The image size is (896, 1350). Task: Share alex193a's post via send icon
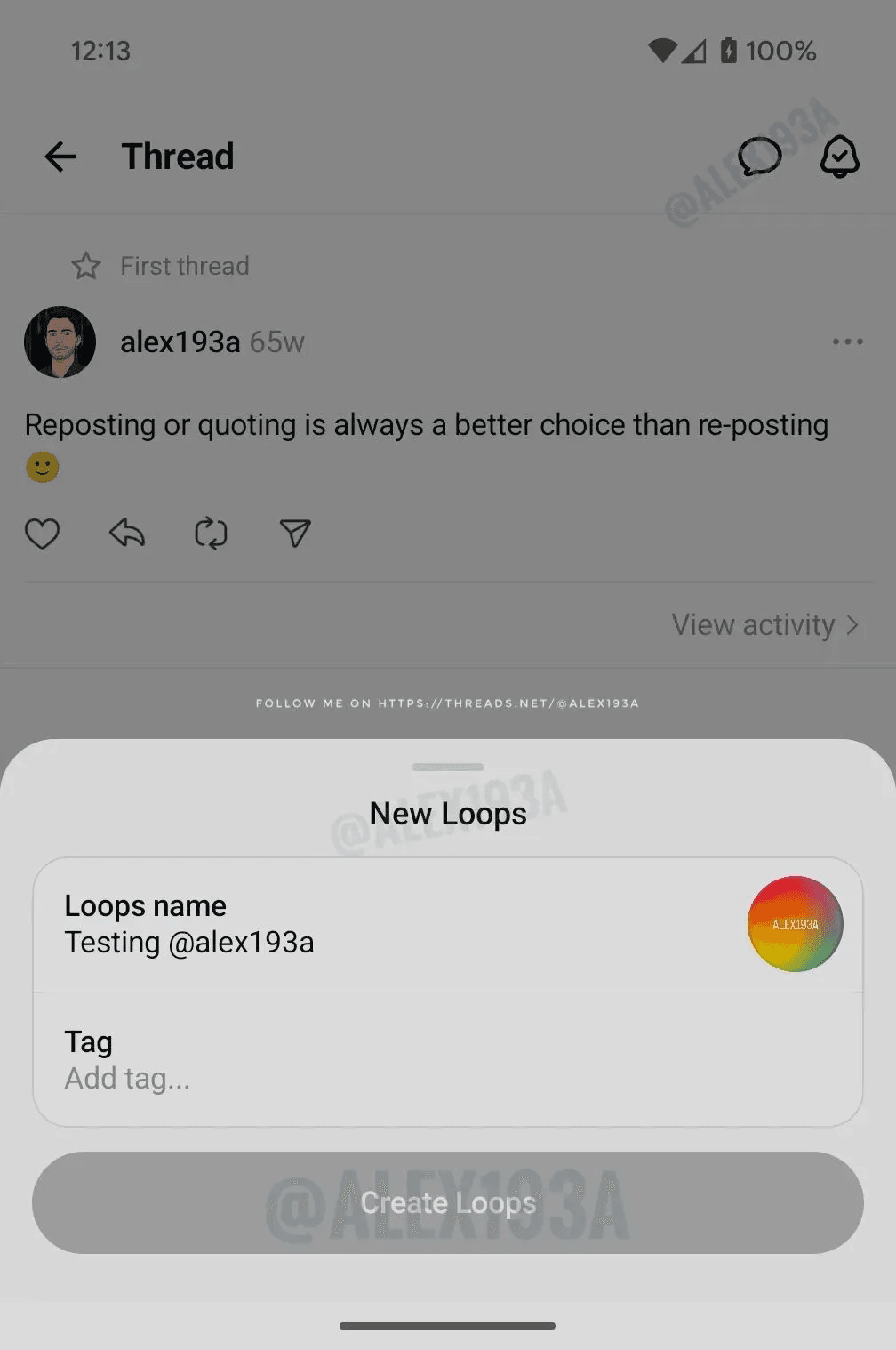click(x=295, y=534)
